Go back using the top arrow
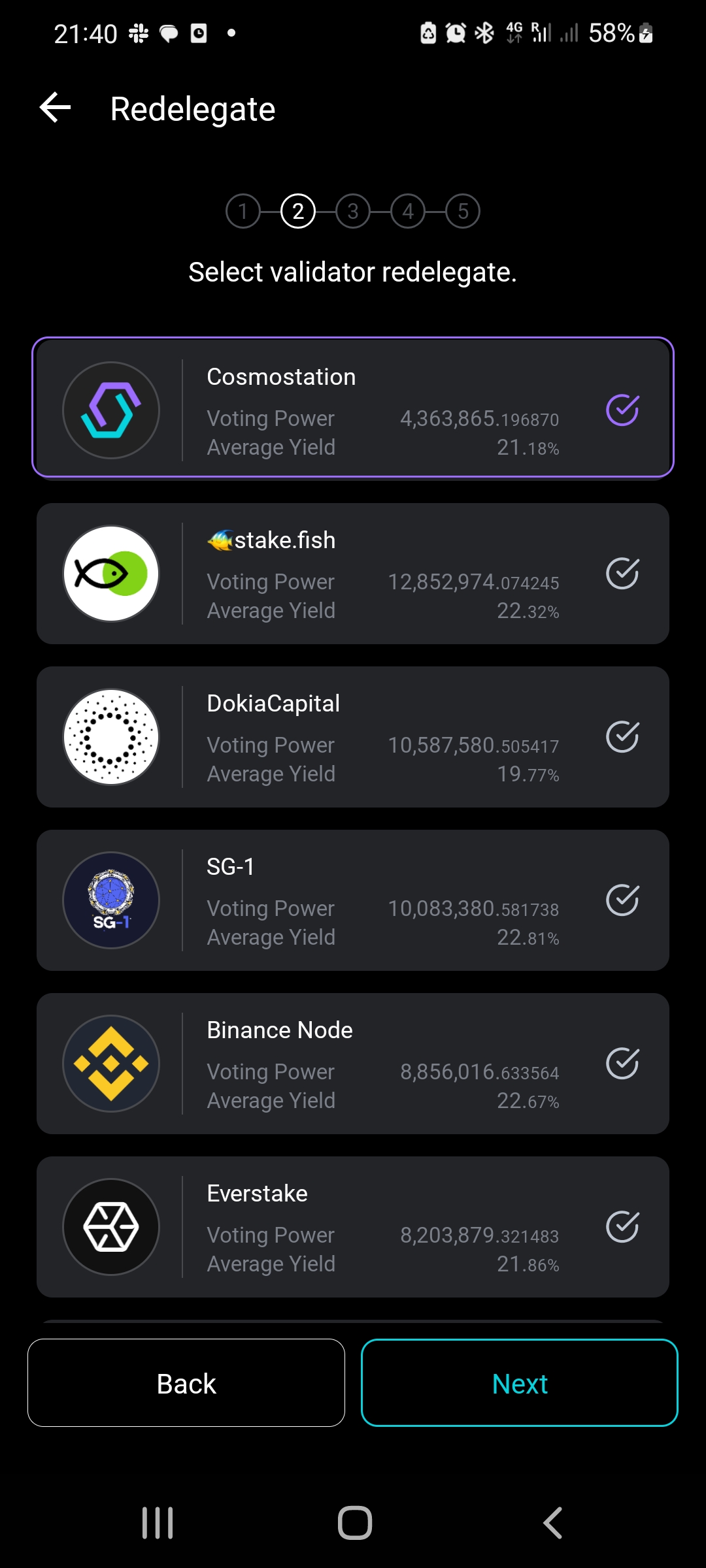Screen dimensions: 706x1568 click(56, 108)
